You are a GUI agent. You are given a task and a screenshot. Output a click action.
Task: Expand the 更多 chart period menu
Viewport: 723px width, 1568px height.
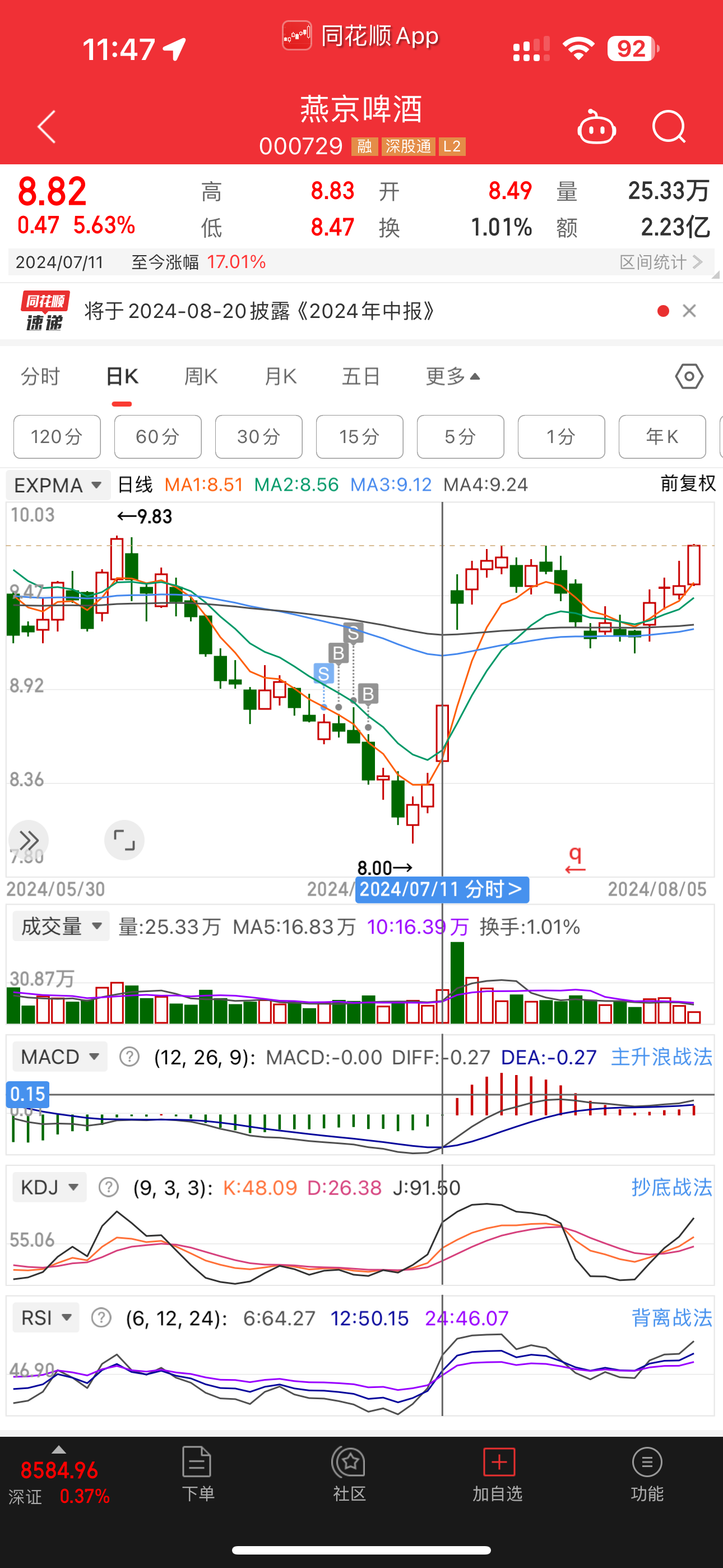point(452,377)
